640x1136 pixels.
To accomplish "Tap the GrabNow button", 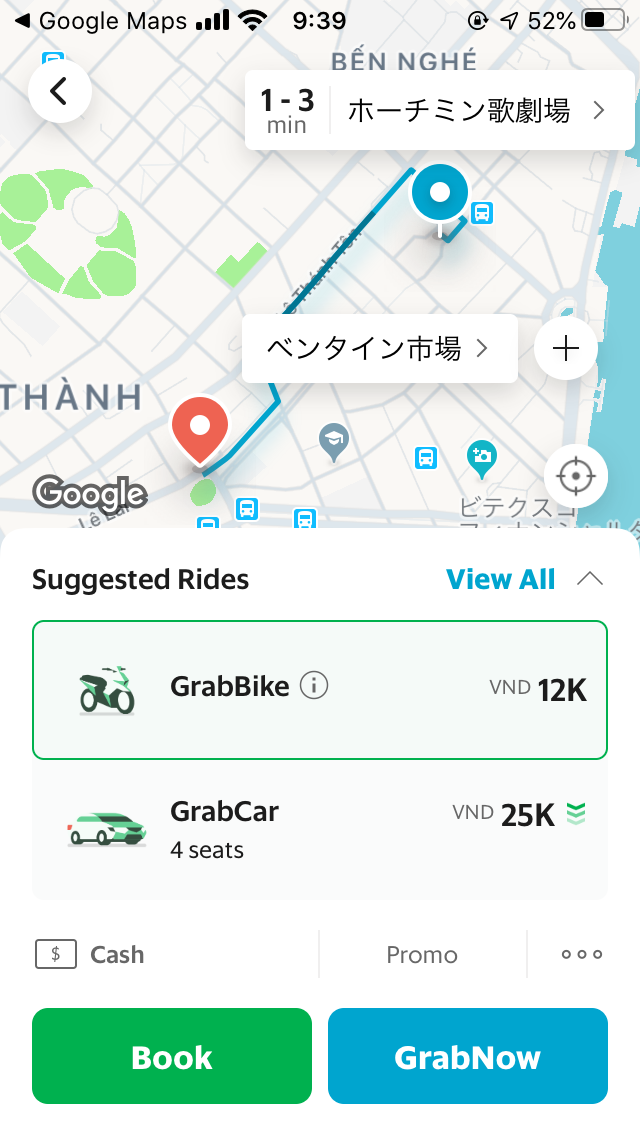I will tap(468, 1056).
